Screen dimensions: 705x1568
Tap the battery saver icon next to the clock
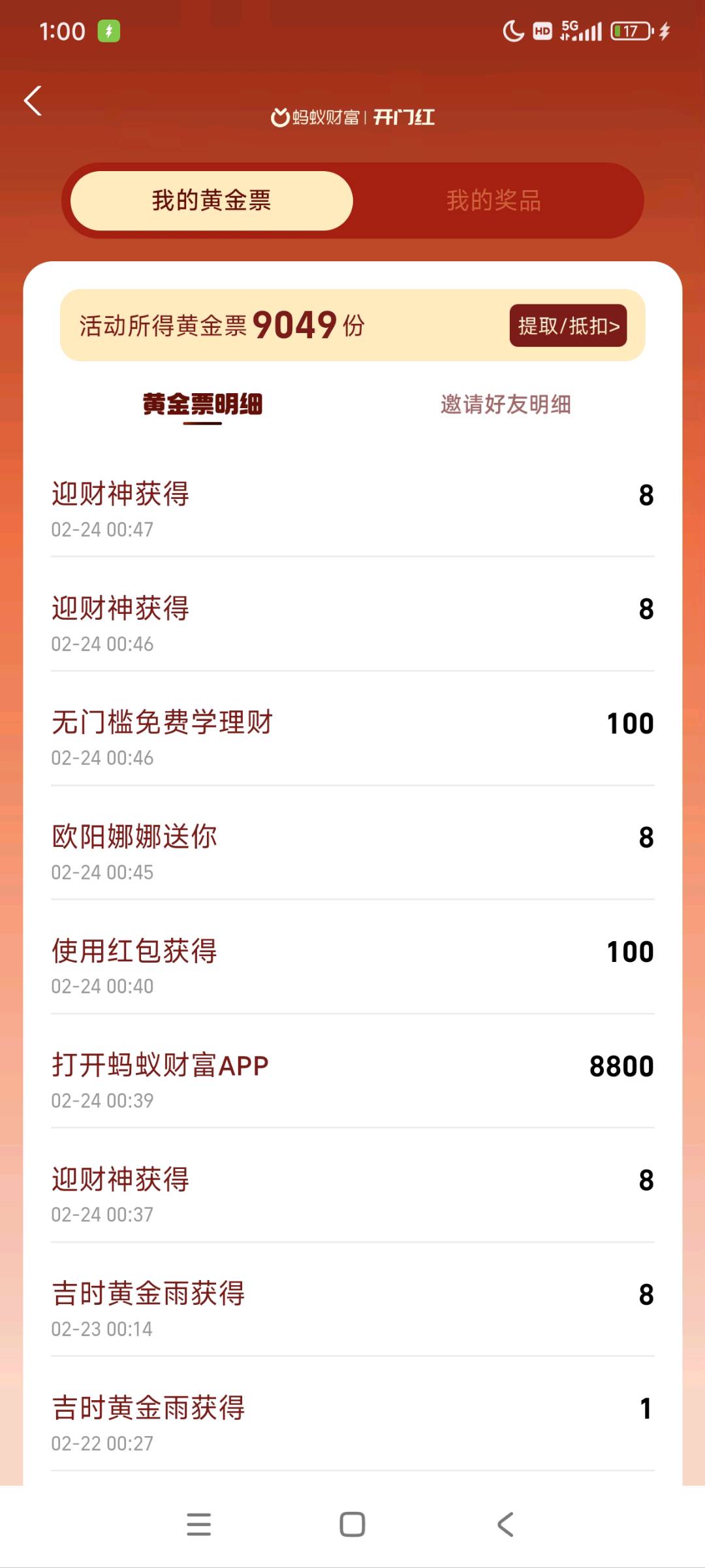108,30
